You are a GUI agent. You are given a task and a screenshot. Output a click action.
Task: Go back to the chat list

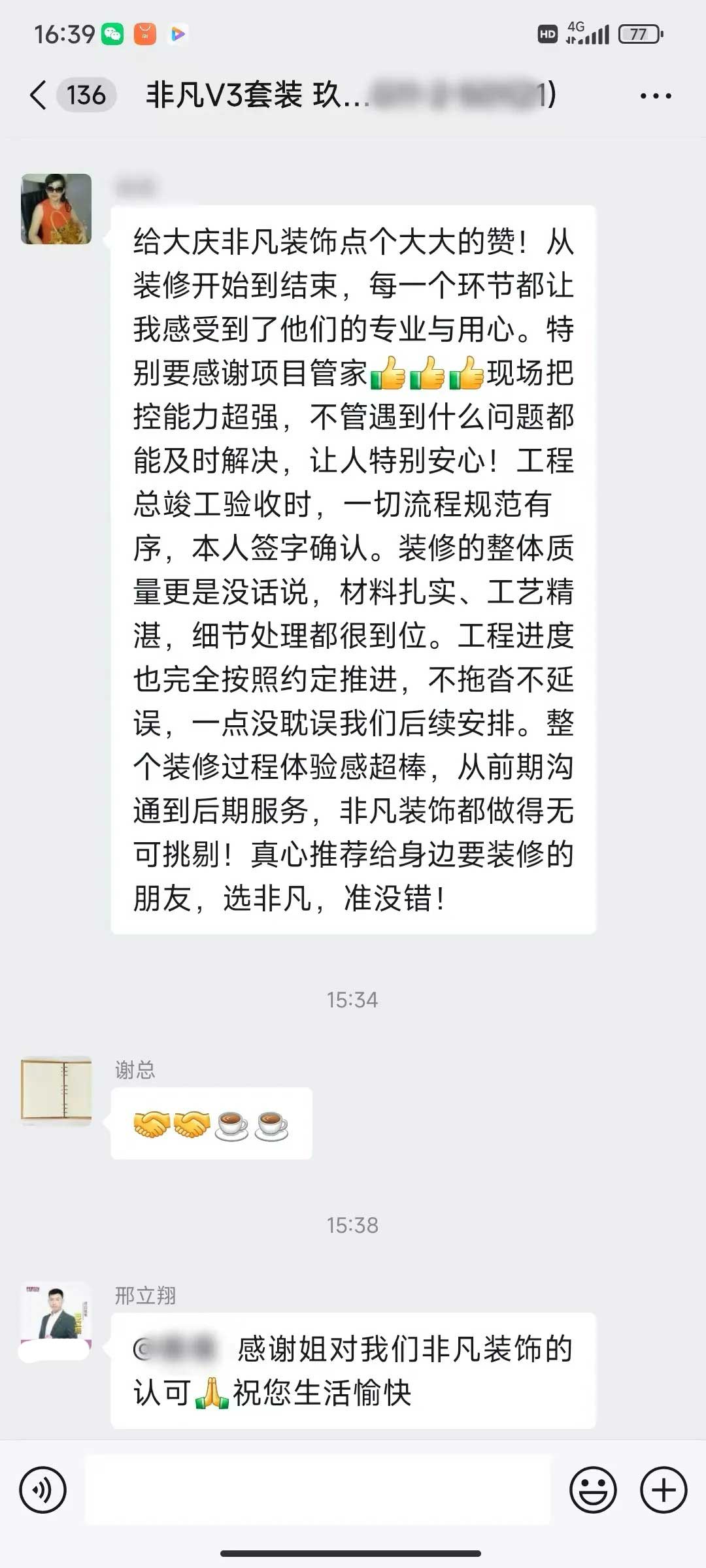tap(39, 95)
